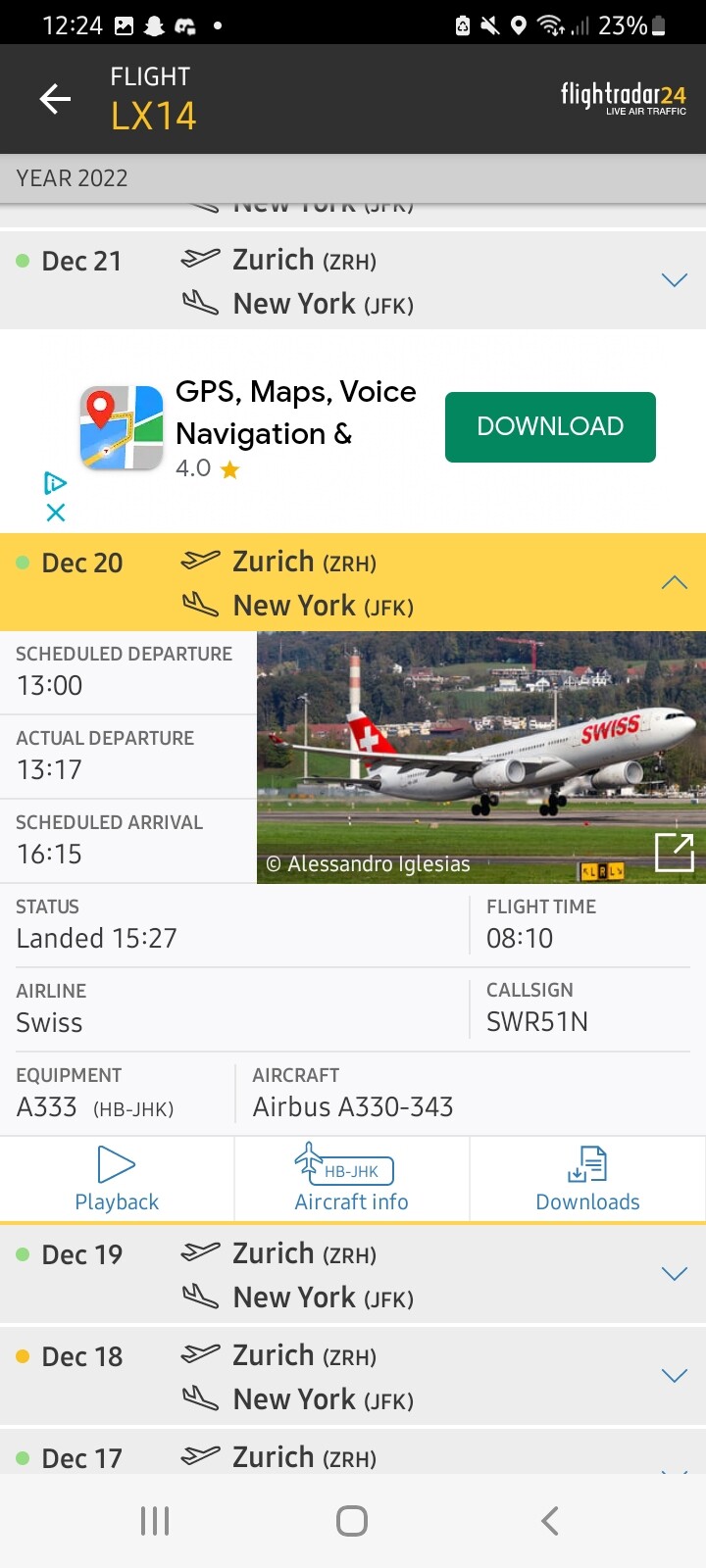The image size is (706, 1568).
Task: Collapse the Dec 20 flight details
Action: click(x=674, y=582)
